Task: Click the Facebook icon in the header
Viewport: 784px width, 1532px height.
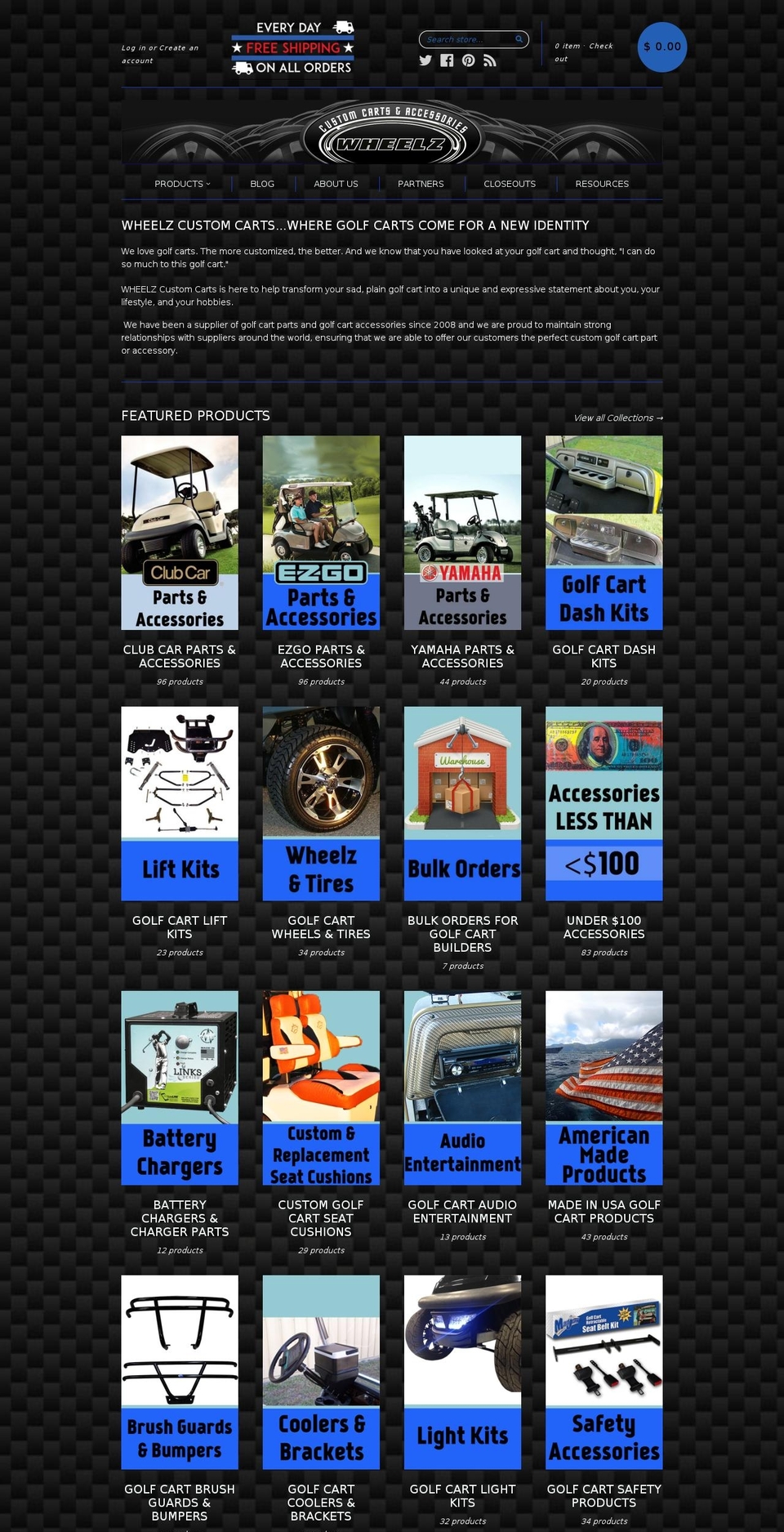Action: pyautogui.click(x=446, y=60)
